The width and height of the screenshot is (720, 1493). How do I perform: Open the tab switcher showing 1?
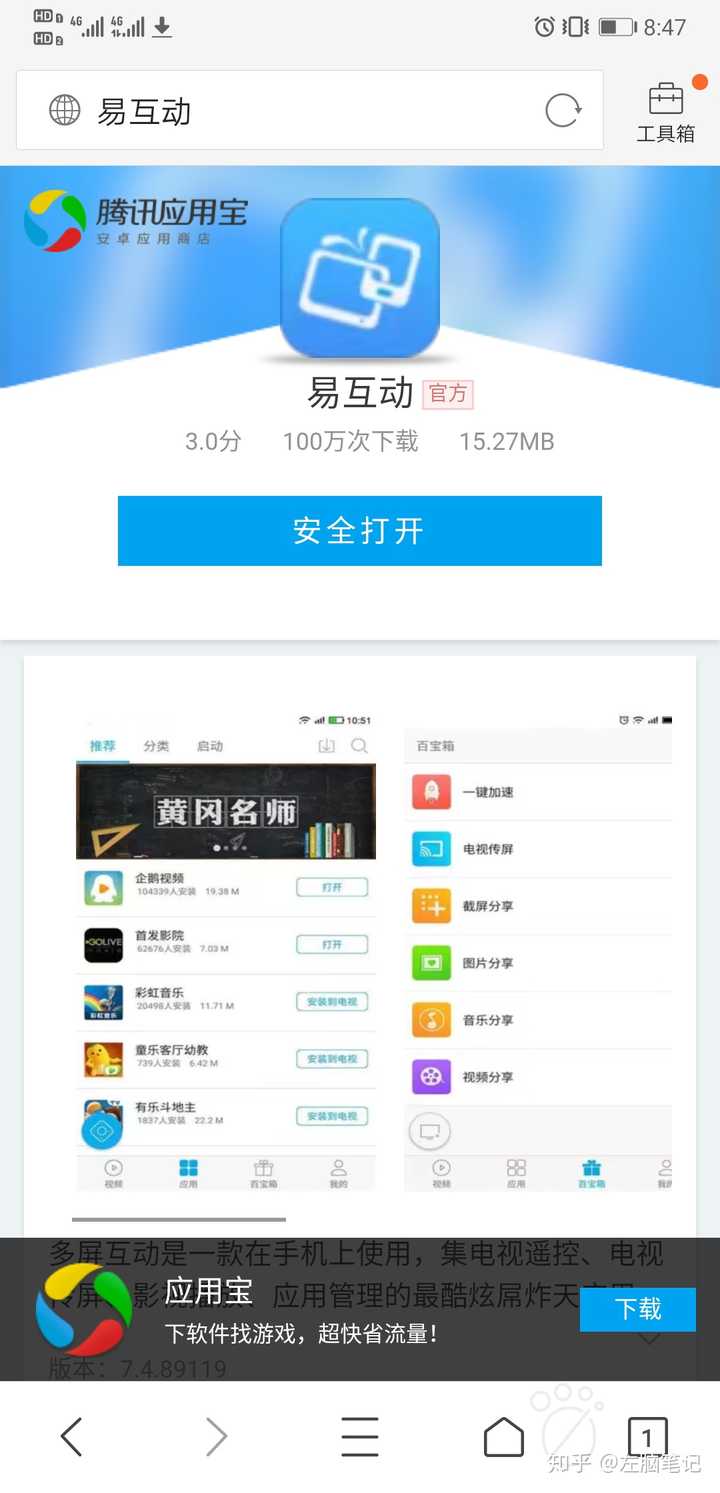coord(647,1437)
